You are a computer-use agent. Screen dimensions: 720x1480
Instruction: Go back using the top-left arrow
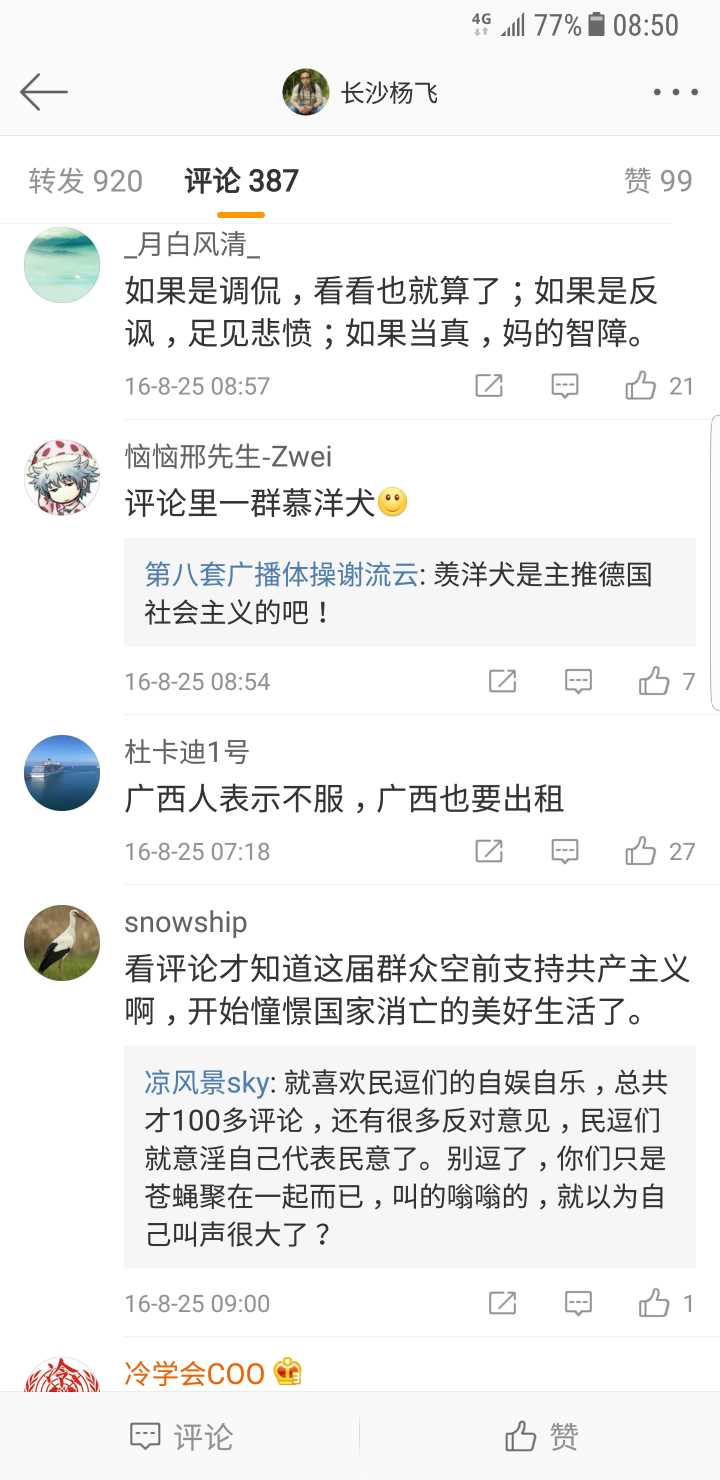[x=44, y=92]
